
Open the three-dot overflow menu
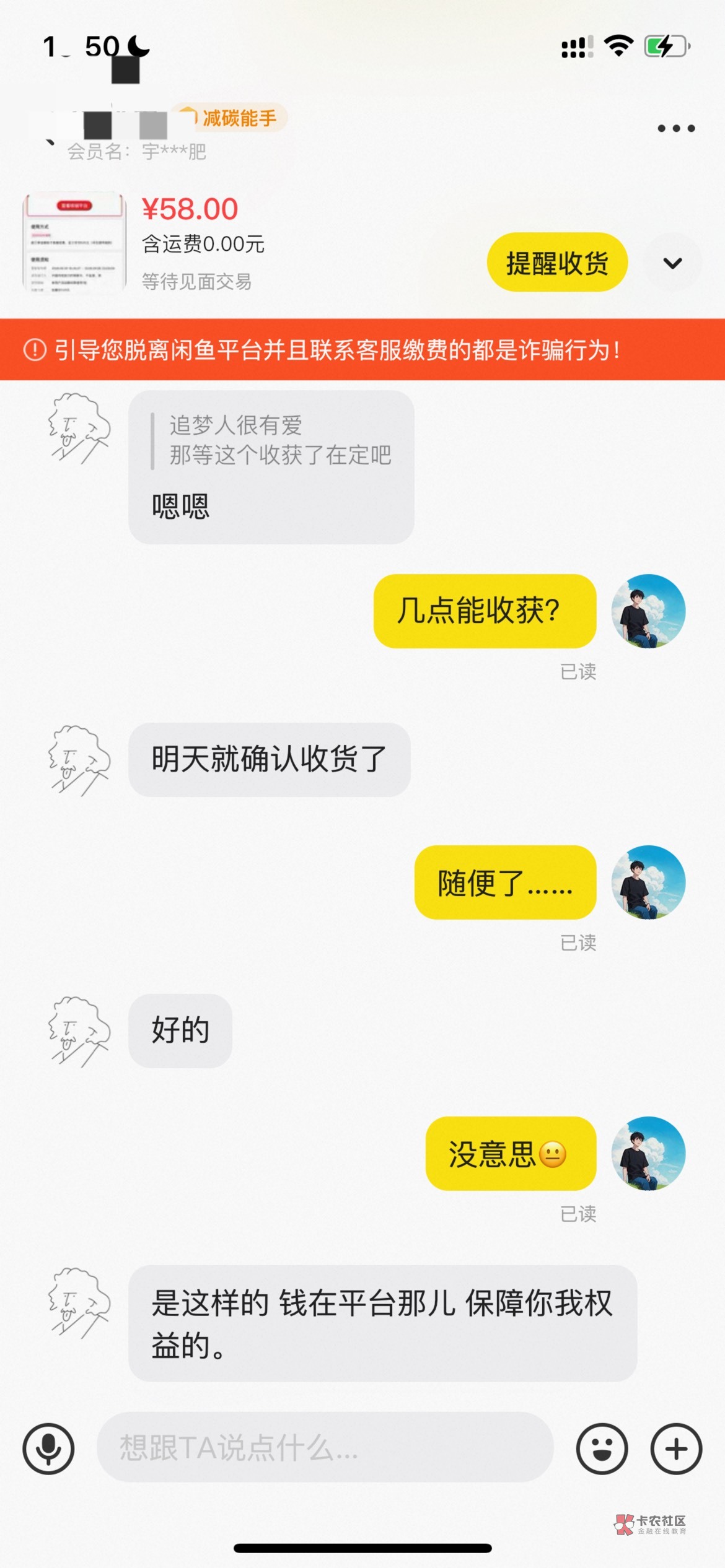pos(676,128)
